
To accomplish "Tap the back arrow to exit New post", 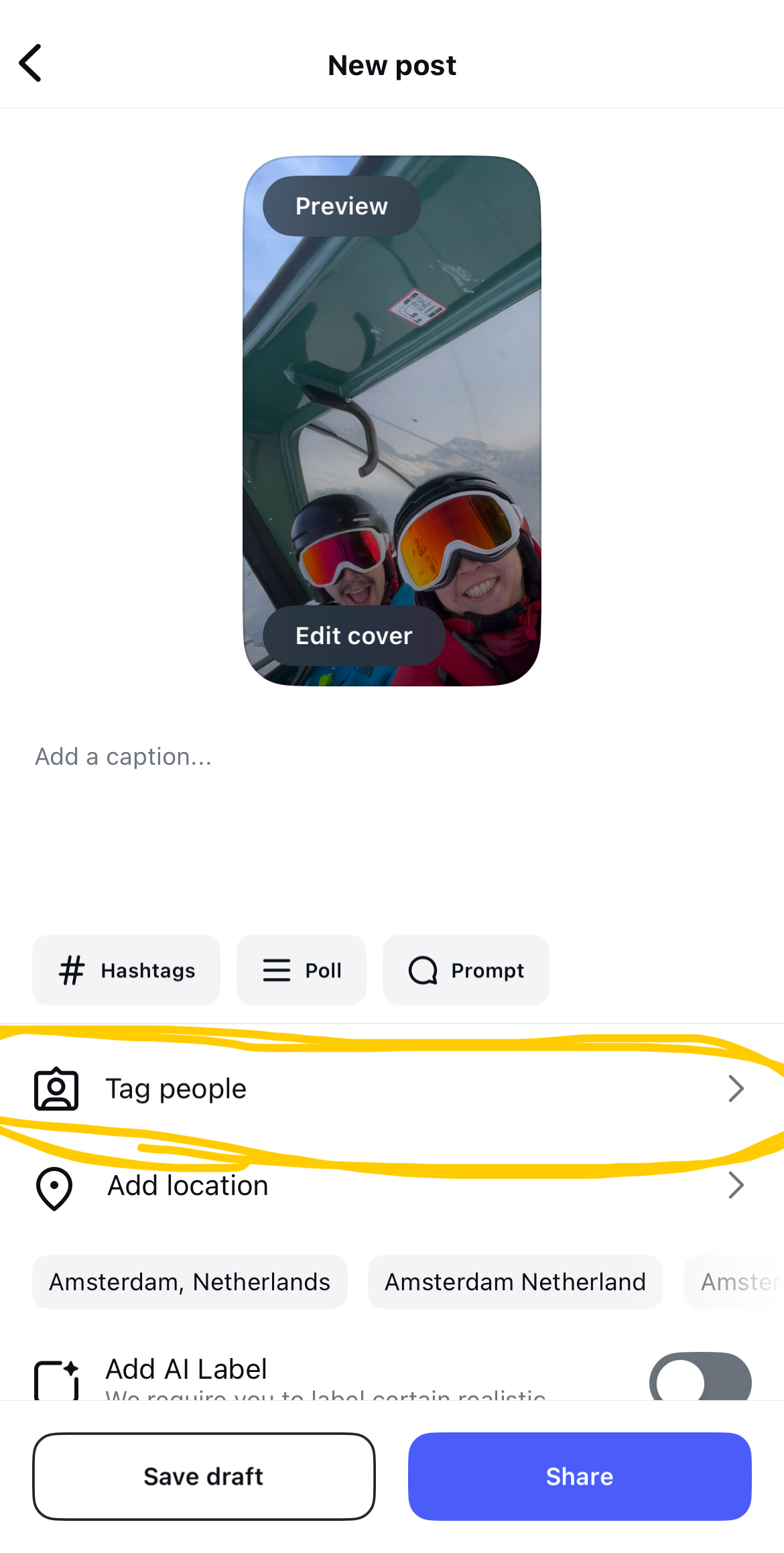I will click(x=30, y=64).
